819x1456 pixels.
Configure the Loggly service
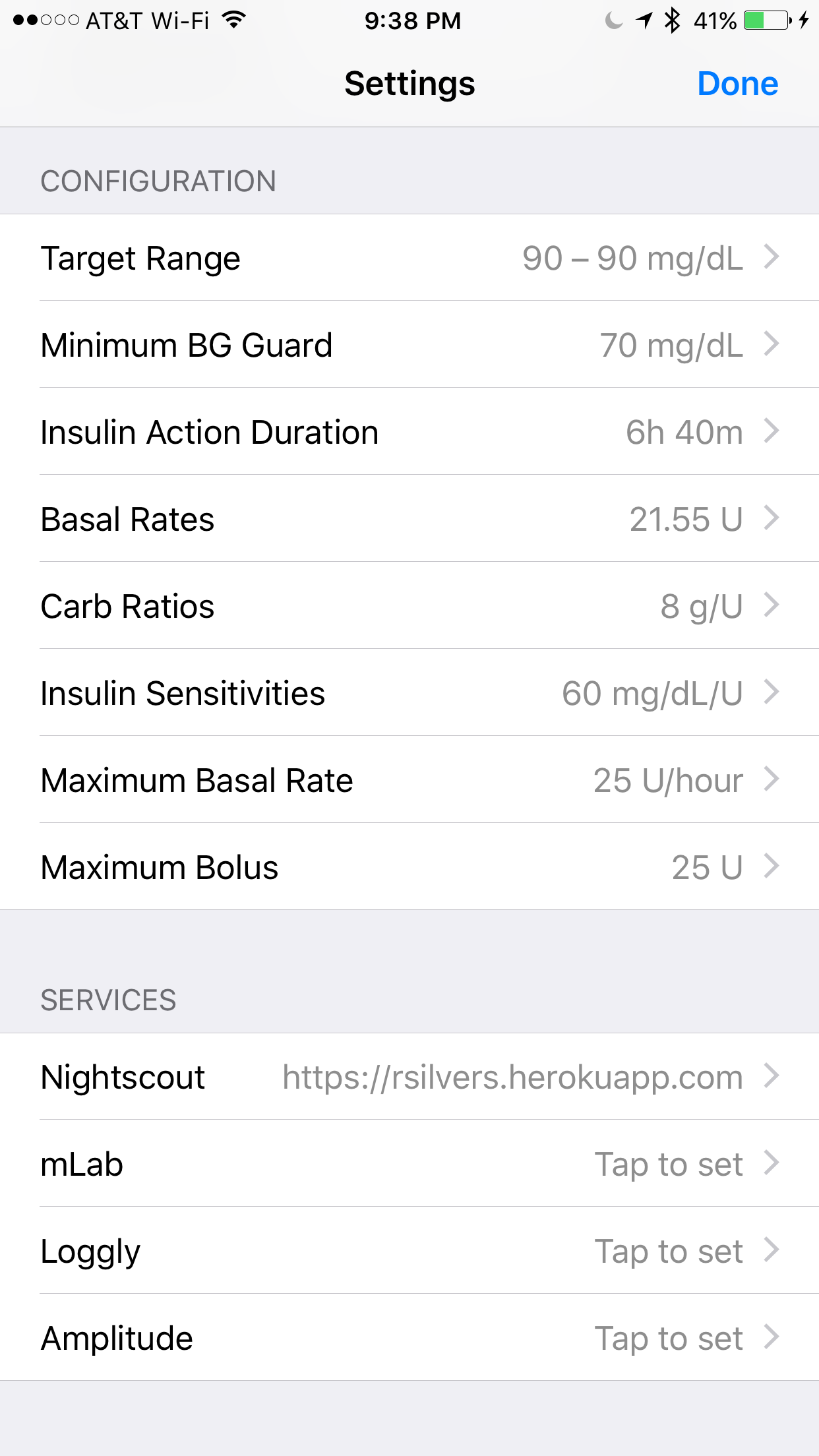click(409, 1251)
